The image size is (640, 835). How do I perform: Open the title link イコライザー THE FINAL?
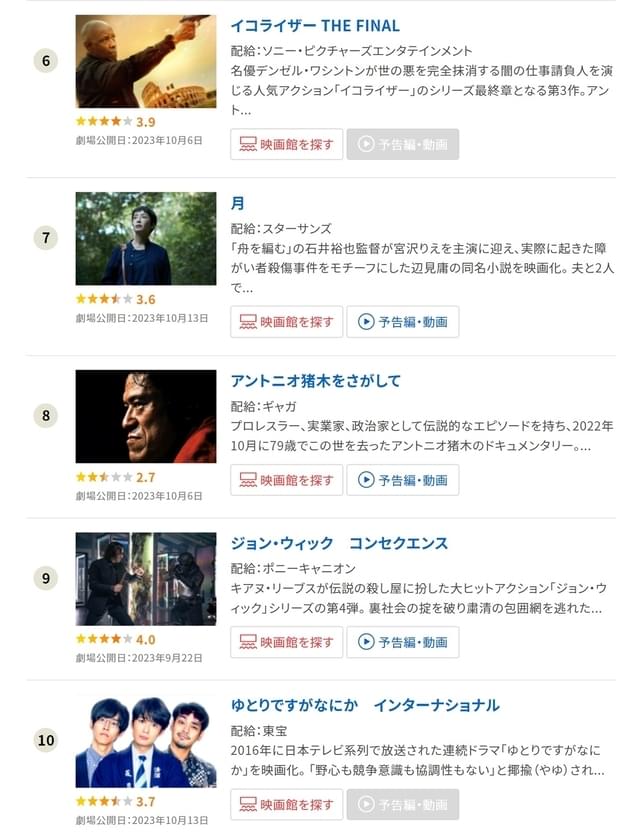pos(315,25)
